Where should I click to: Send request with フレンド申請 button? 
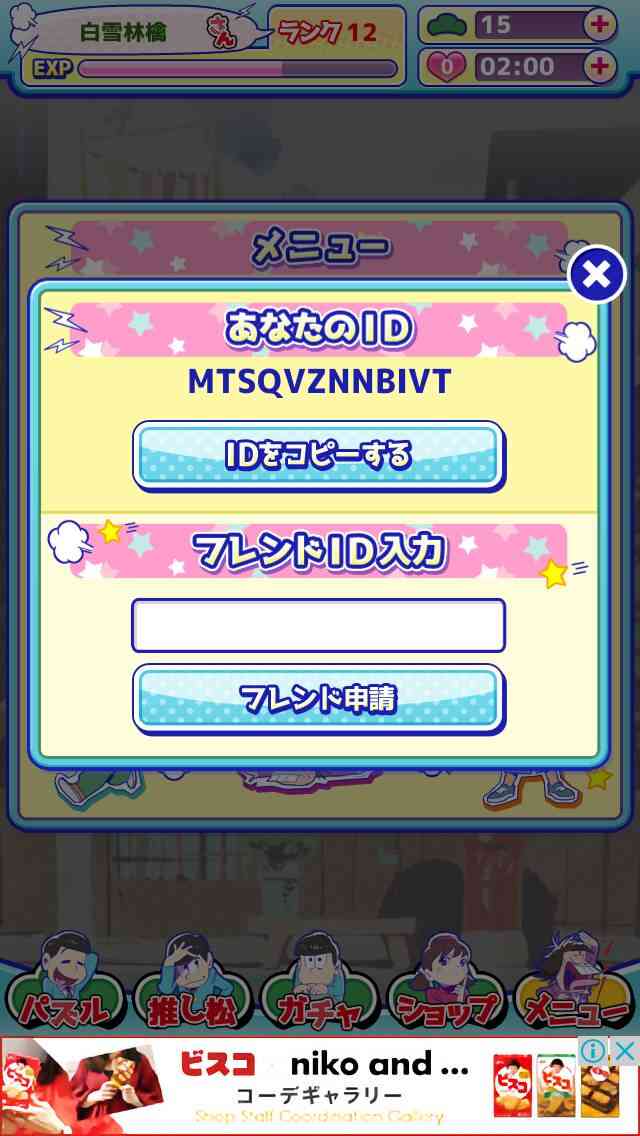pyautogui.click(x=319, y=699)
